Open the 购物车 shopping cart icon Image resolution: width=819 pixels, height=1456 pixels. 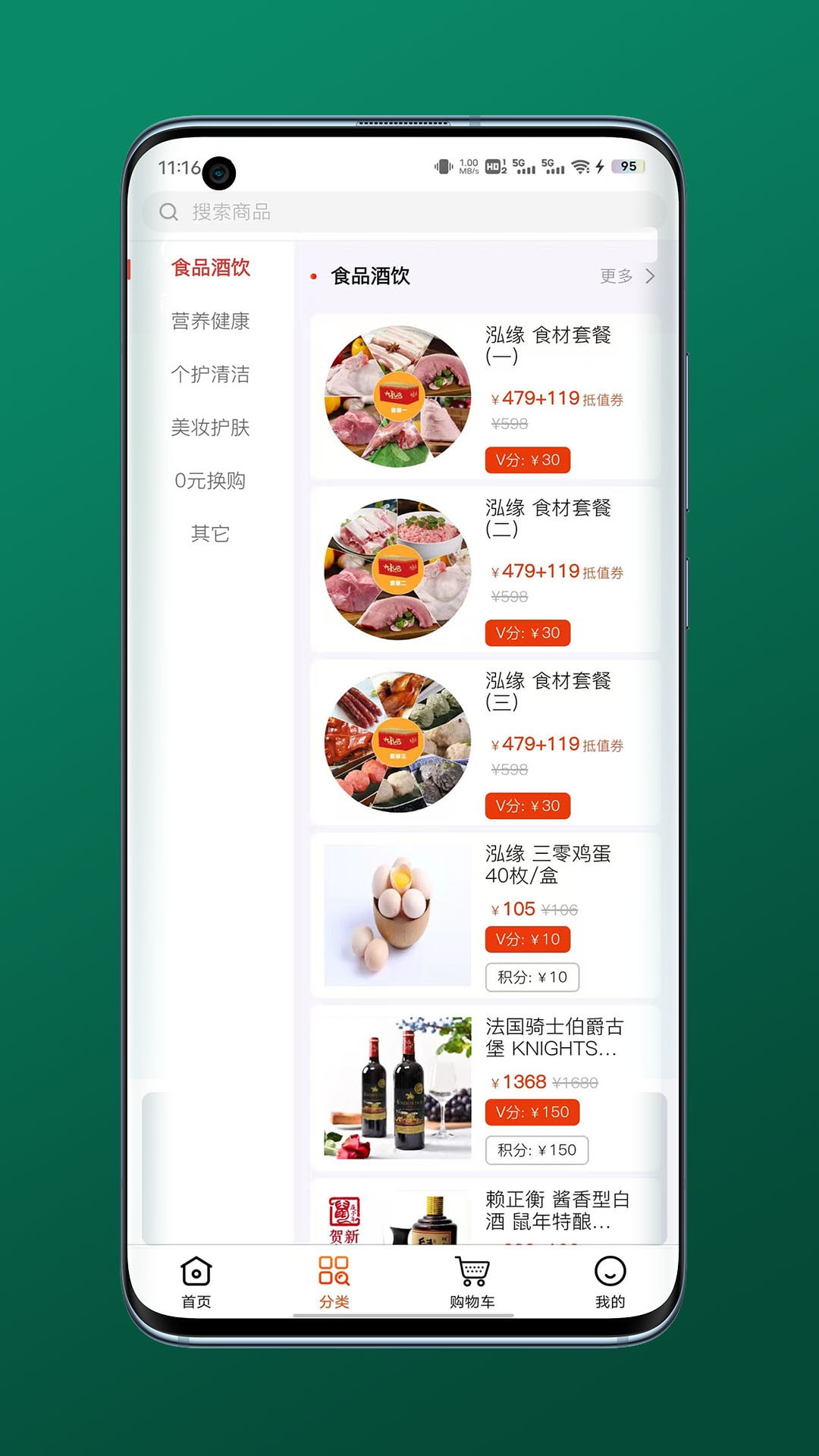[473, 1270]
